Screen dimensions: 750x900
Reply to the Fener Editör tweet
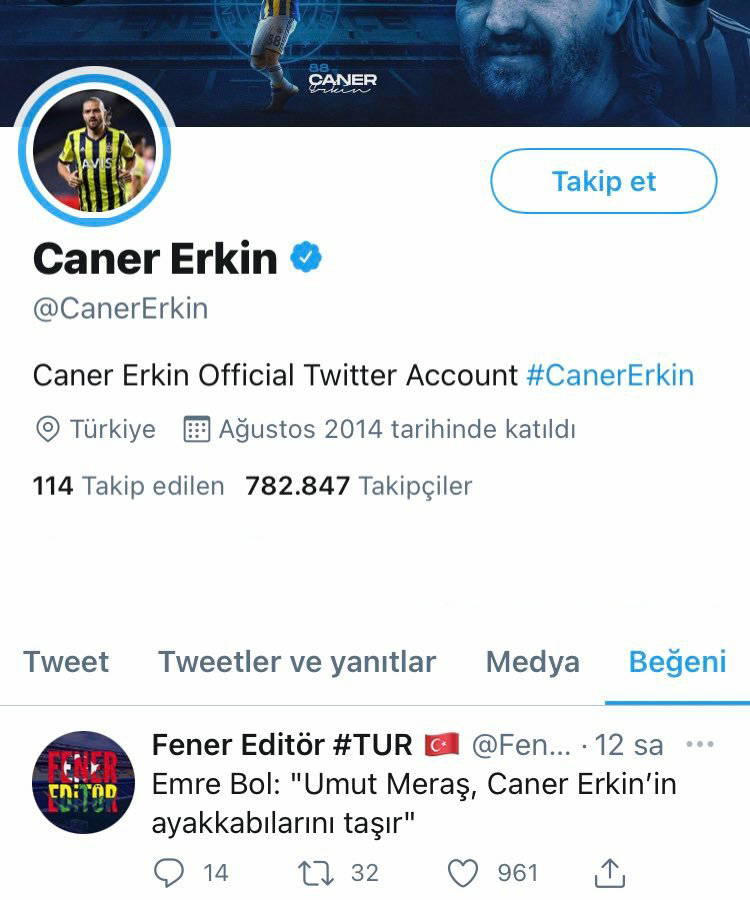pyautogui.click(x=169, y=873)
